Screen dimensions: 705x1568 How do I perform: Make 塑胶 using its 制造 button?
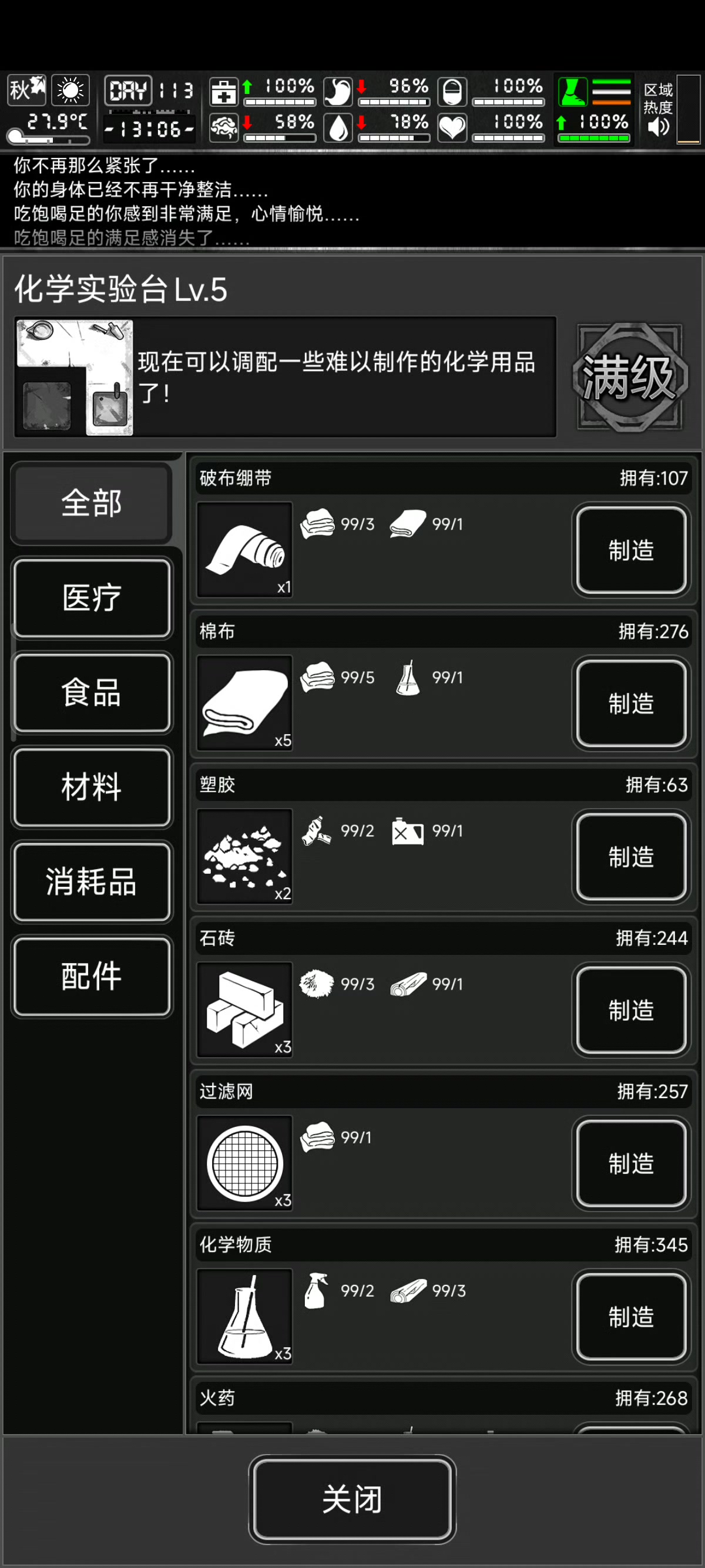point(631,857)
